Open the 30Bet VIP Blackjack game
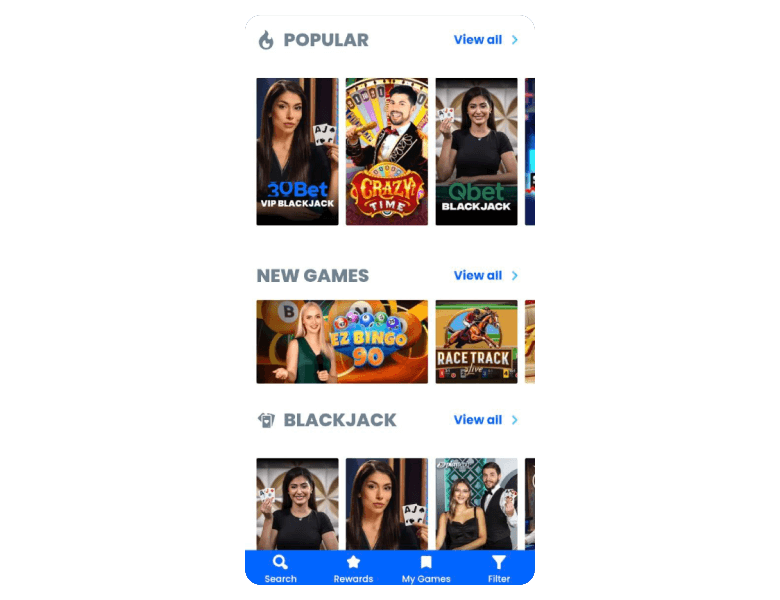780x600 pixels. (297, 151)
